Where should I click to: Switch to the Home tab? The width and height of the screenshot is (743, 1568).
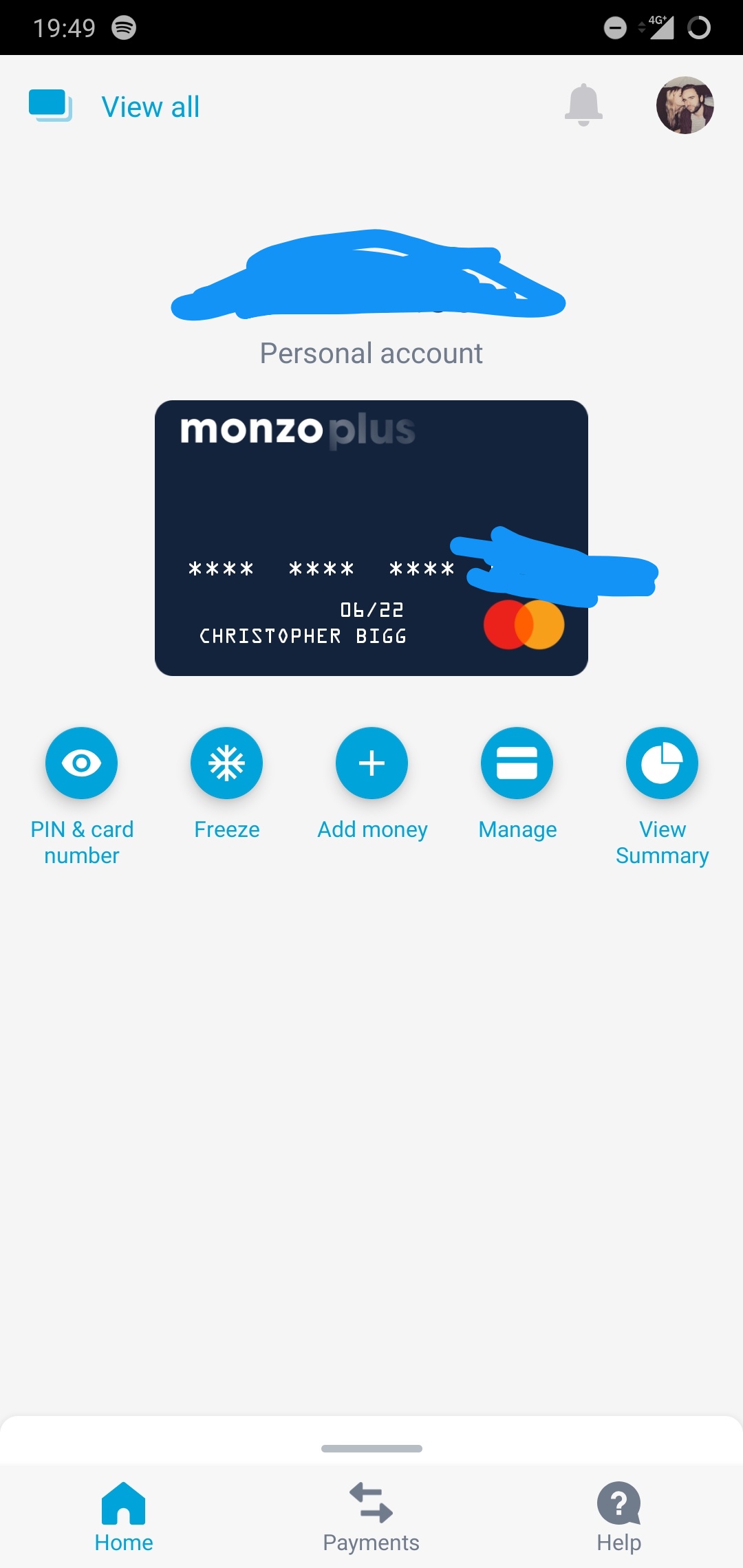pyautogui.click(x=124, y=1517)
